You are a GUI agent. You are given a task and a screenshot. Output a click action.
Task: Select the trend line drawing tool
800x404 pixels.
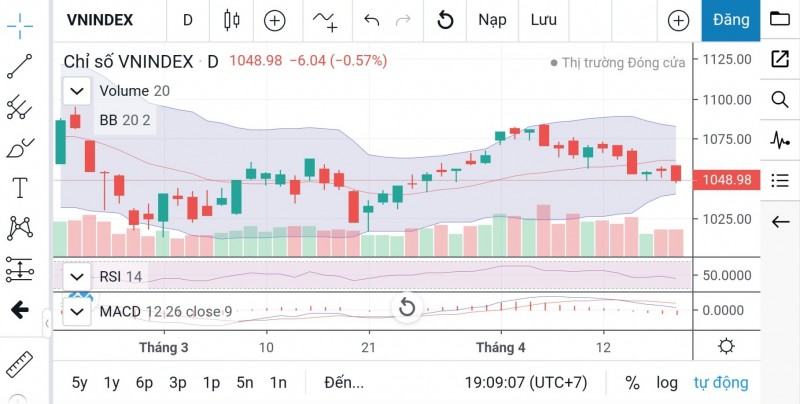point(19,67)
